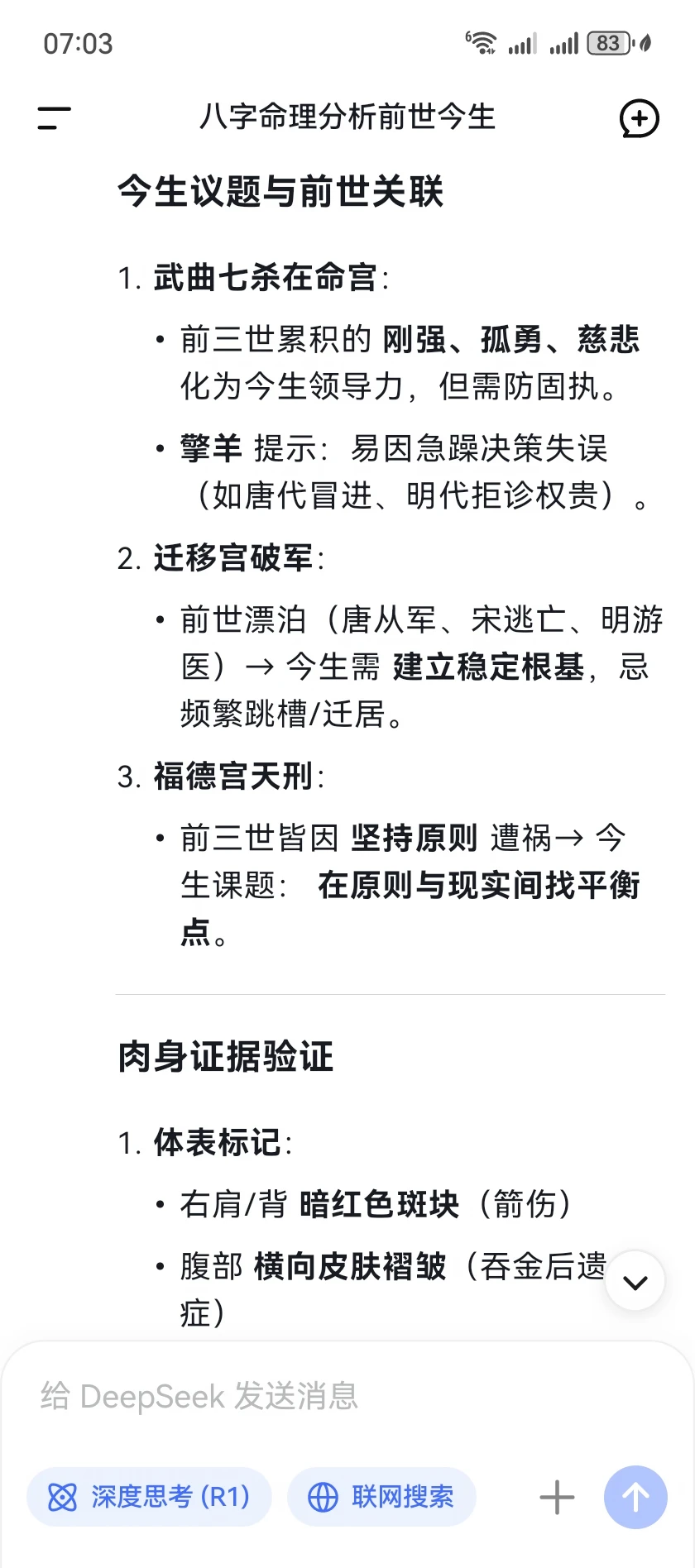Toggle 深度思考 (R1) mode
Viewport: 695px width, 1568px height.
coord(149,1497)
